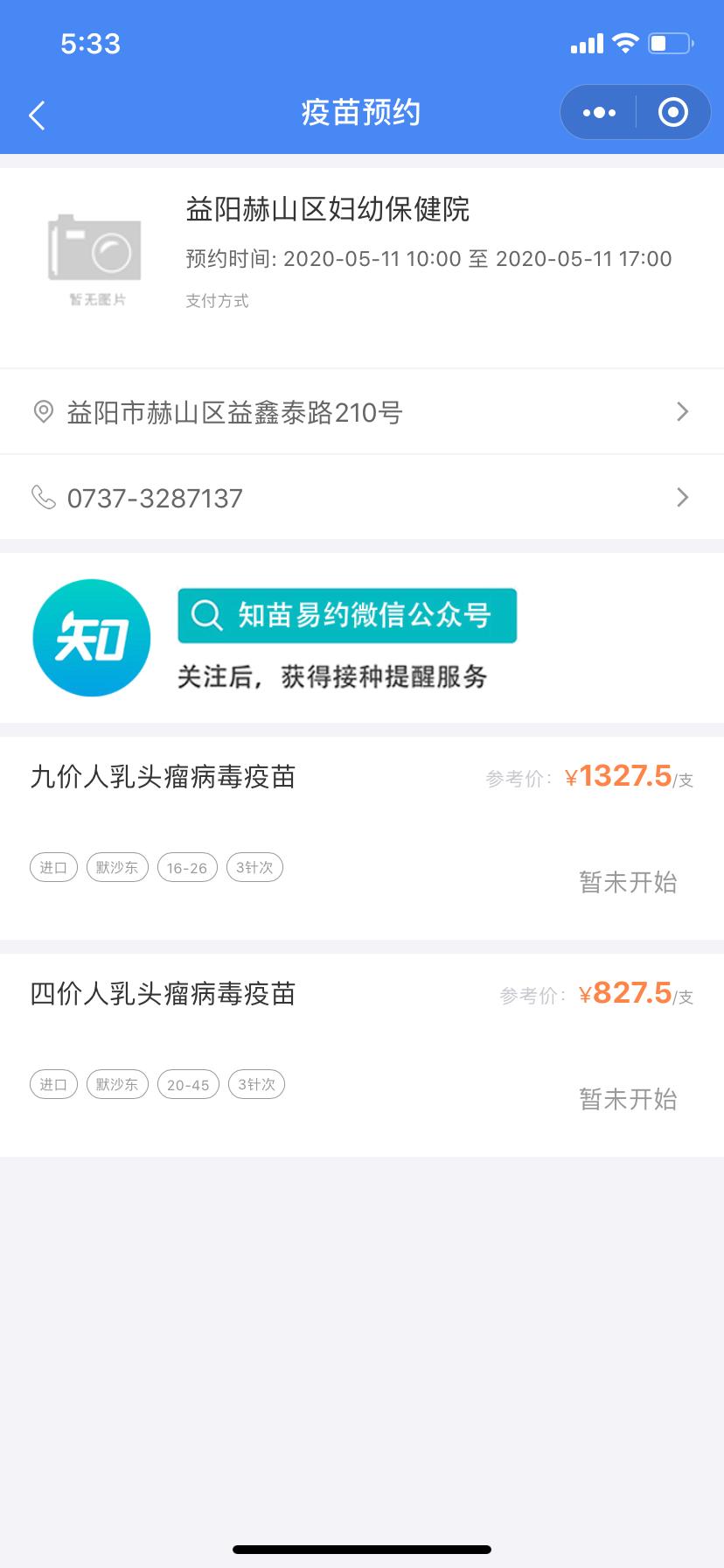Select the 3针次 tag under 九价人乳头瘤病毒疫苗
The image size is (724, 1568).
click(x=254, y=867)
